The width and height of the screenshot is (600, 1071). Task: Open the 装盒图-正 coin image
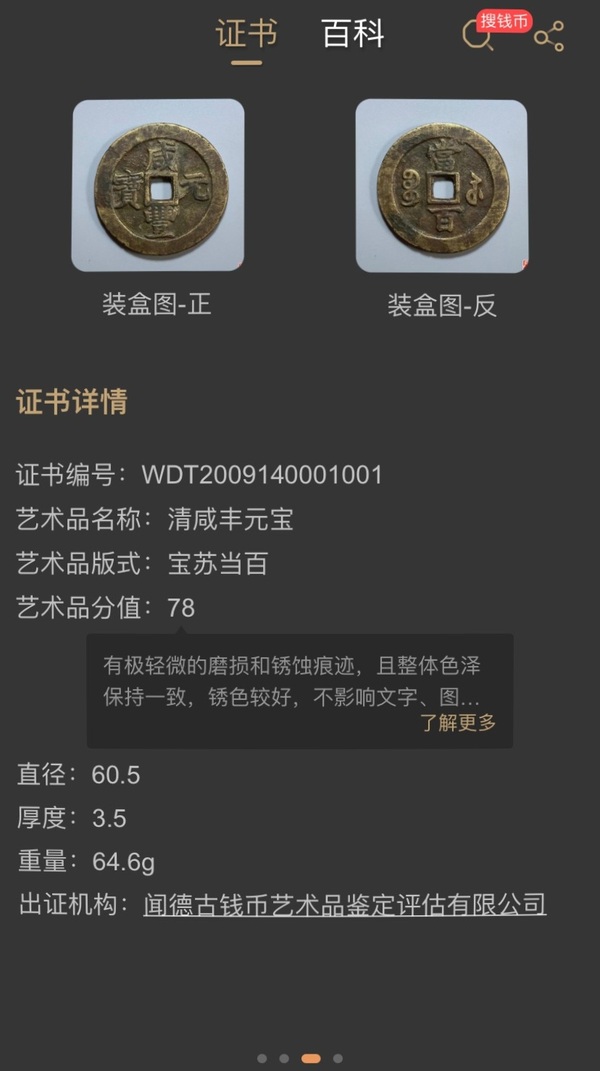click(x=158, y=185)
